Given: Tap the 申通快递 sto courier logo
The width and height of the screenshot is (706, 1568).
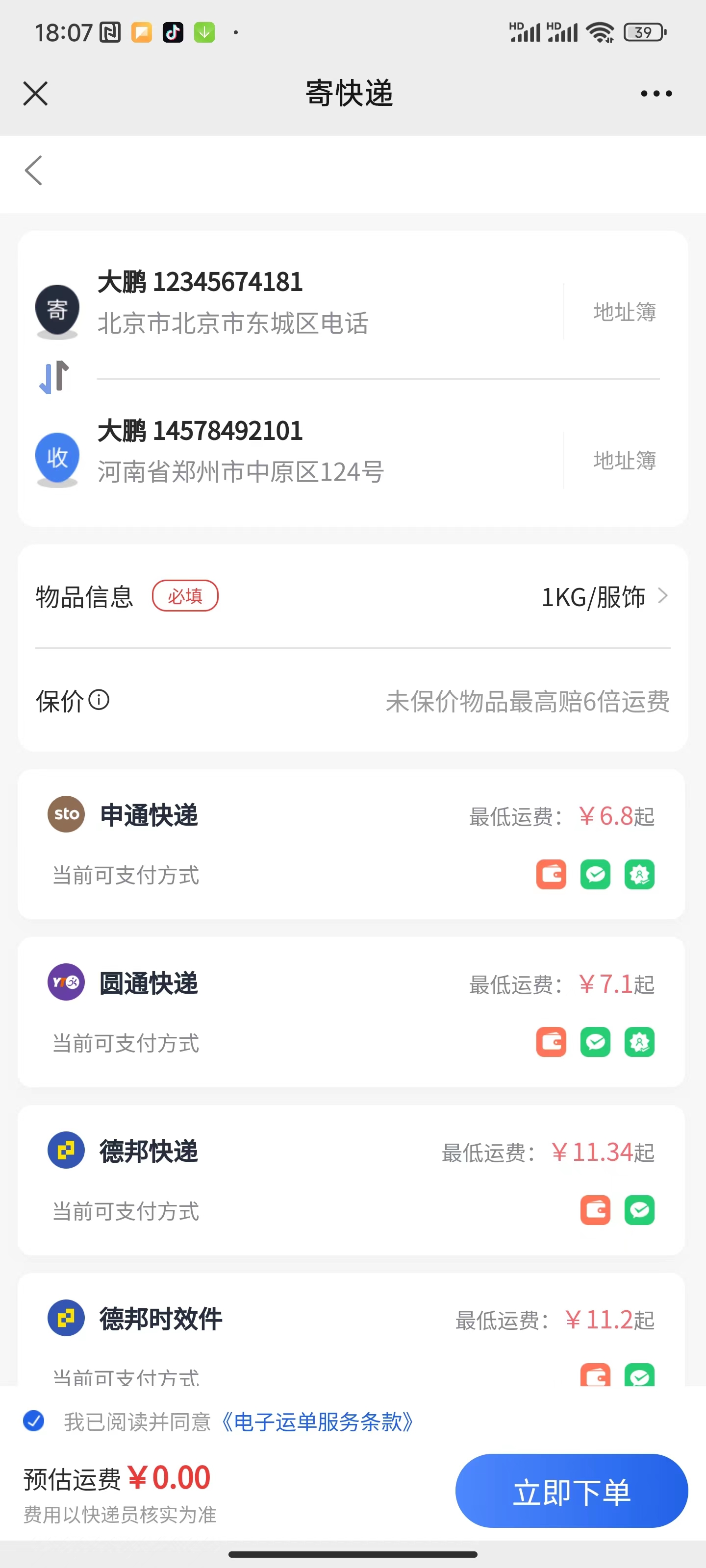Looking at the screenshot, I should (x=66, y=814).
